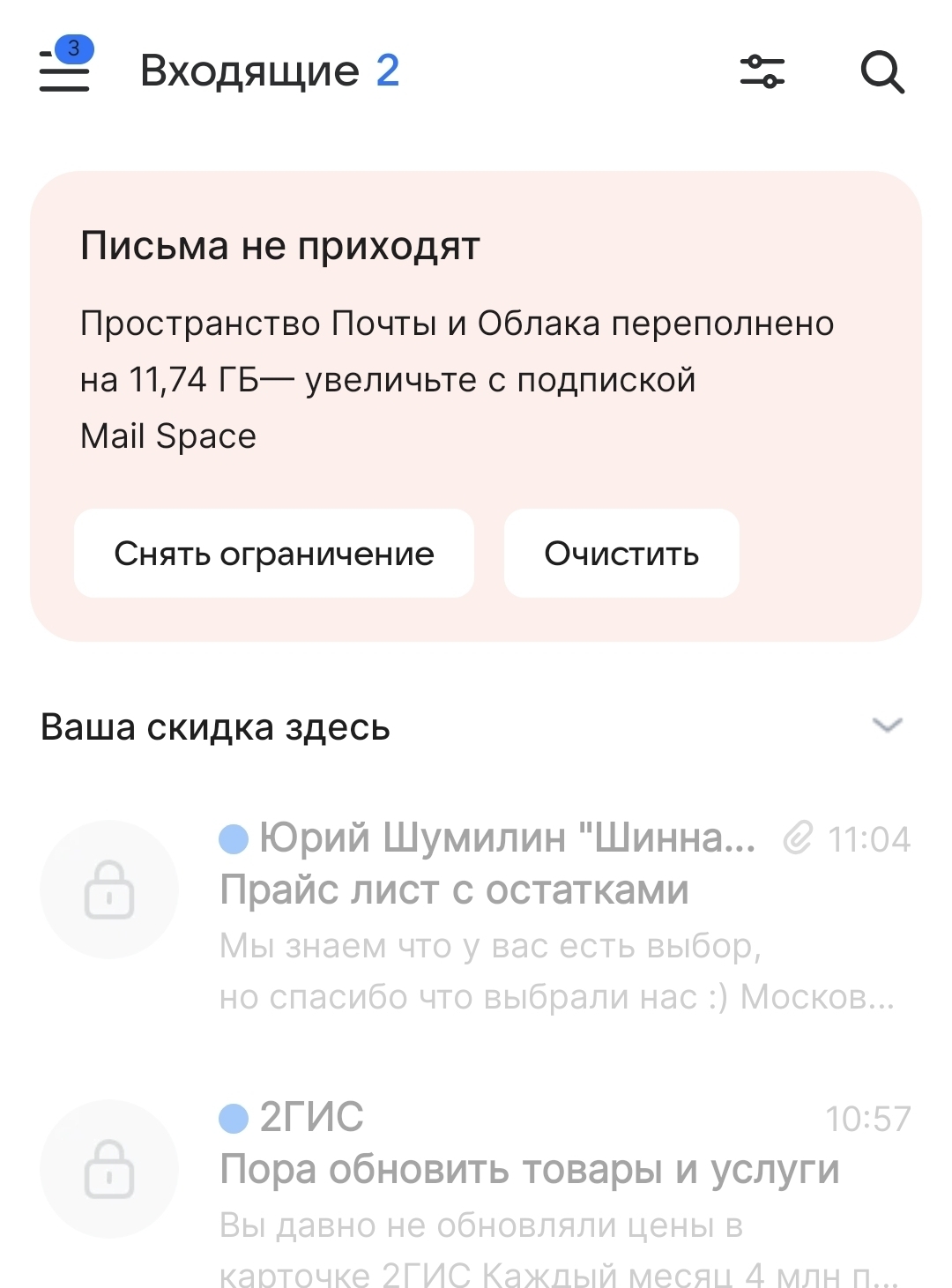The height and width of the screenshot is (1288, 952).
Task: Open the side menu drawer
Action: [64, 71]
